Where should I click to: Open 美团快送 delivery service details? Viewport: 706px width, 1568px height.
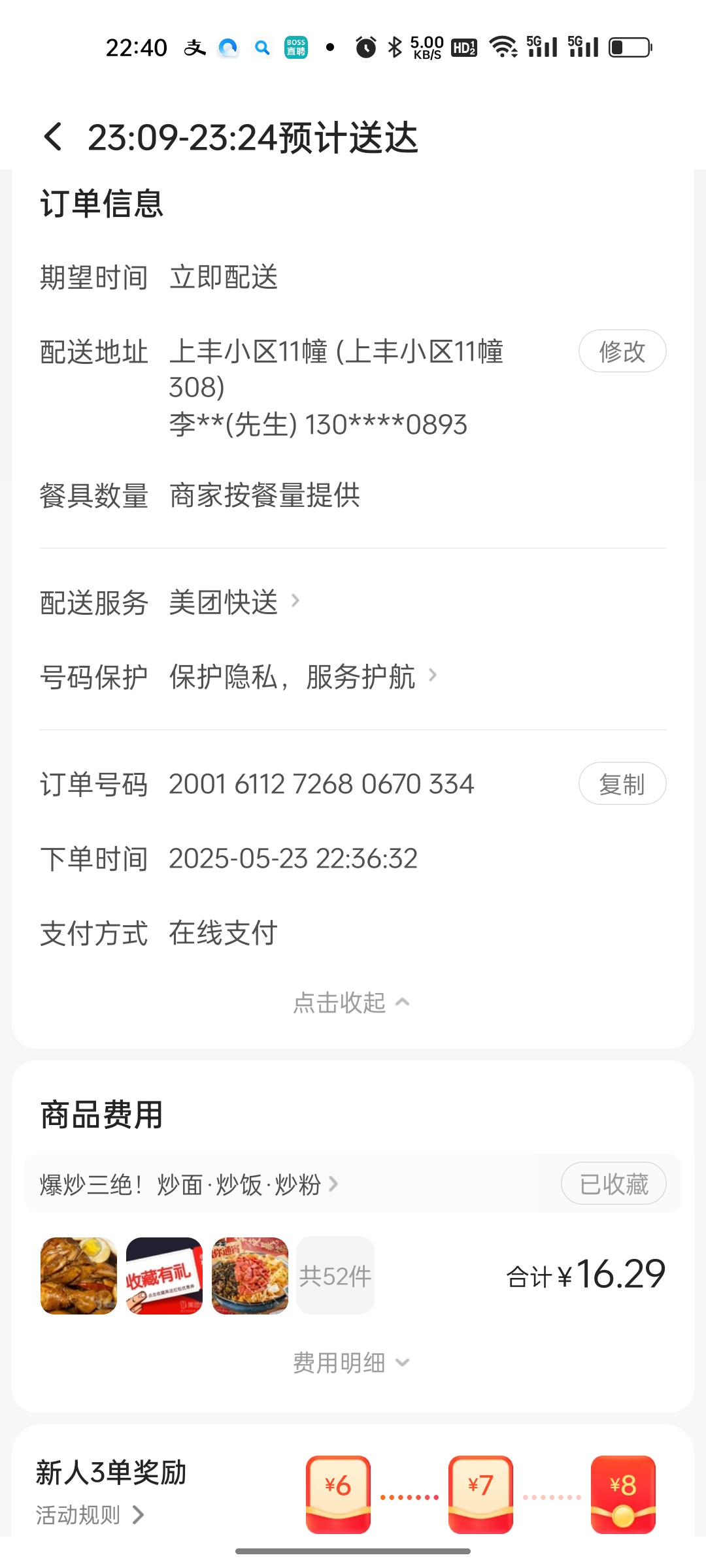coord(234,602)
